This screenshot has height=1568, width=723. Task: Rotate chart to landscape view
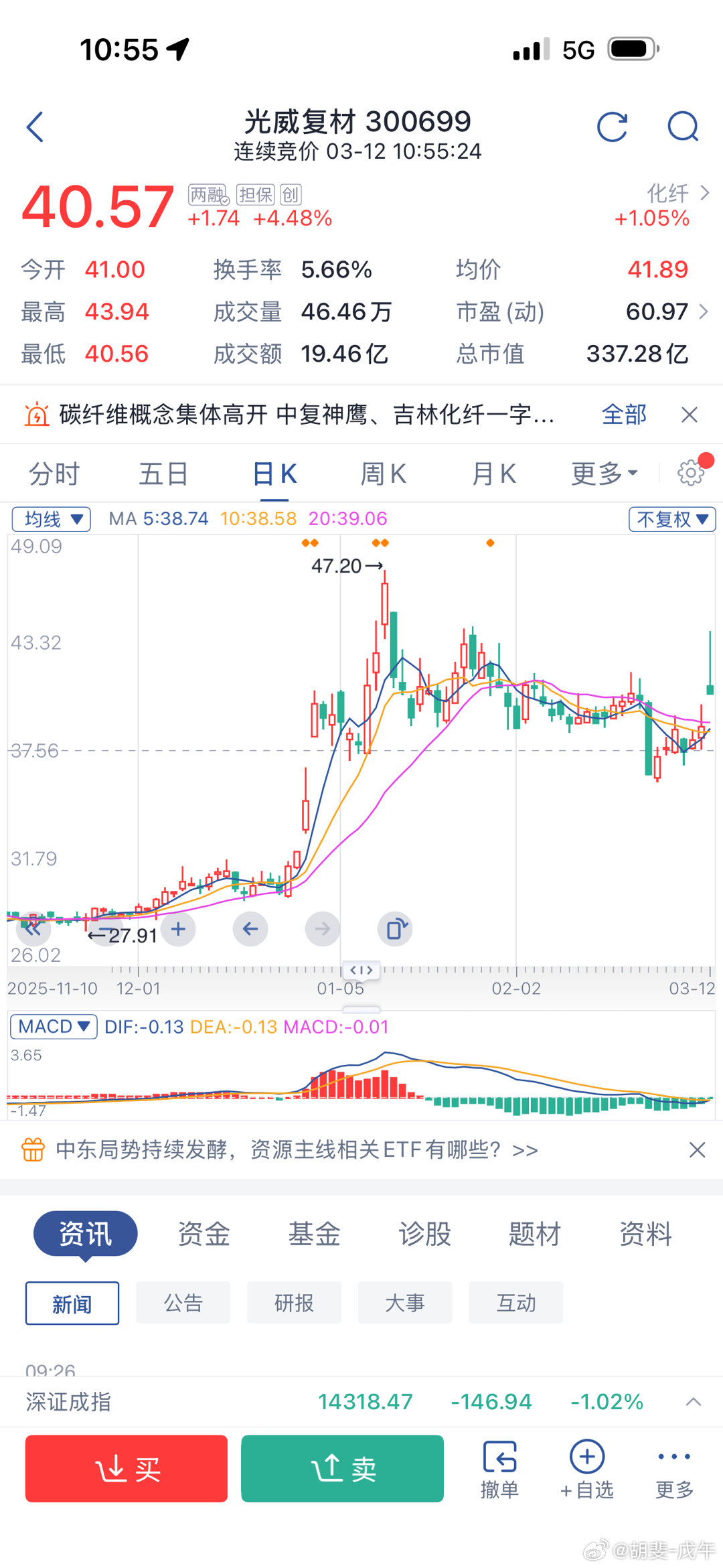[396, 929]
